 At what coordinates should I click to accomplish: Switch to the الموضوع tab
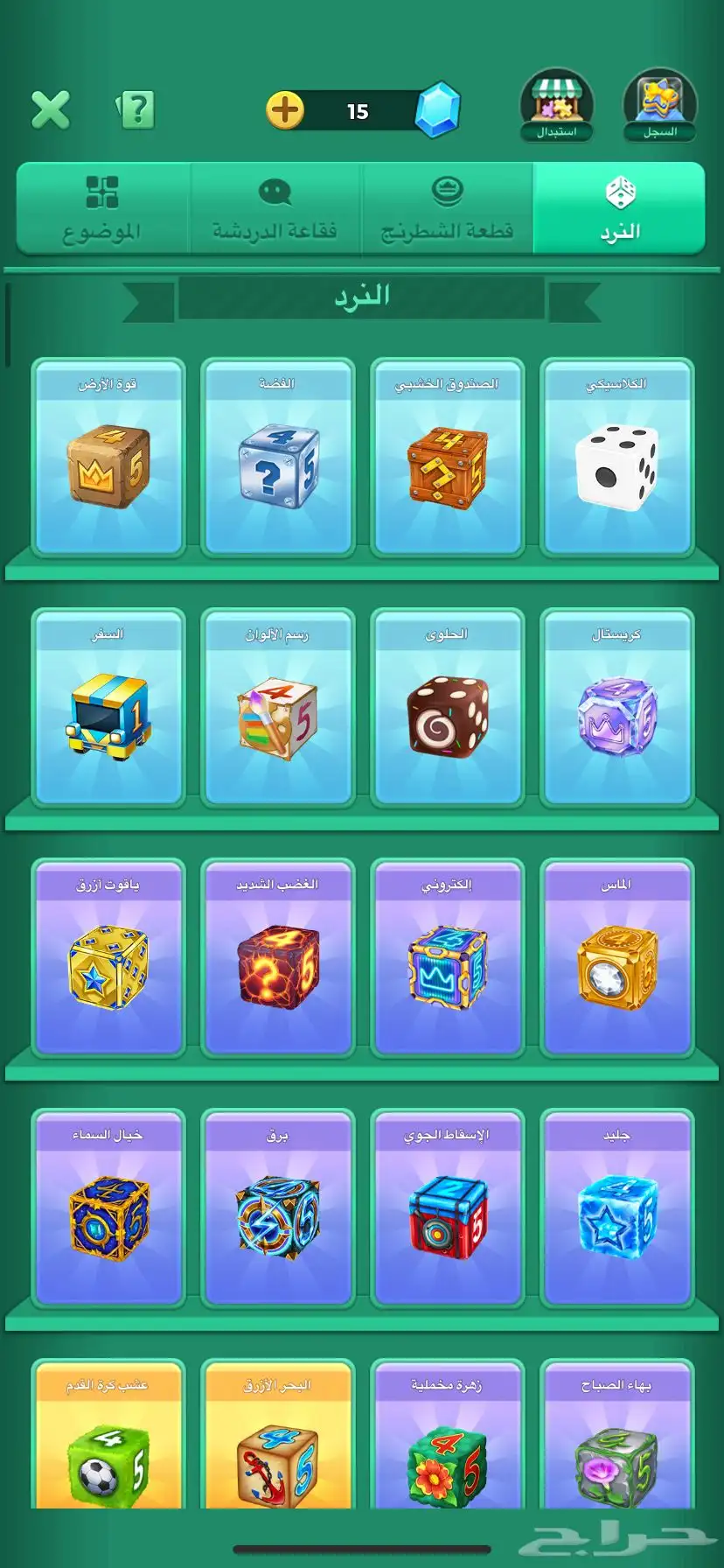(102, 208)
